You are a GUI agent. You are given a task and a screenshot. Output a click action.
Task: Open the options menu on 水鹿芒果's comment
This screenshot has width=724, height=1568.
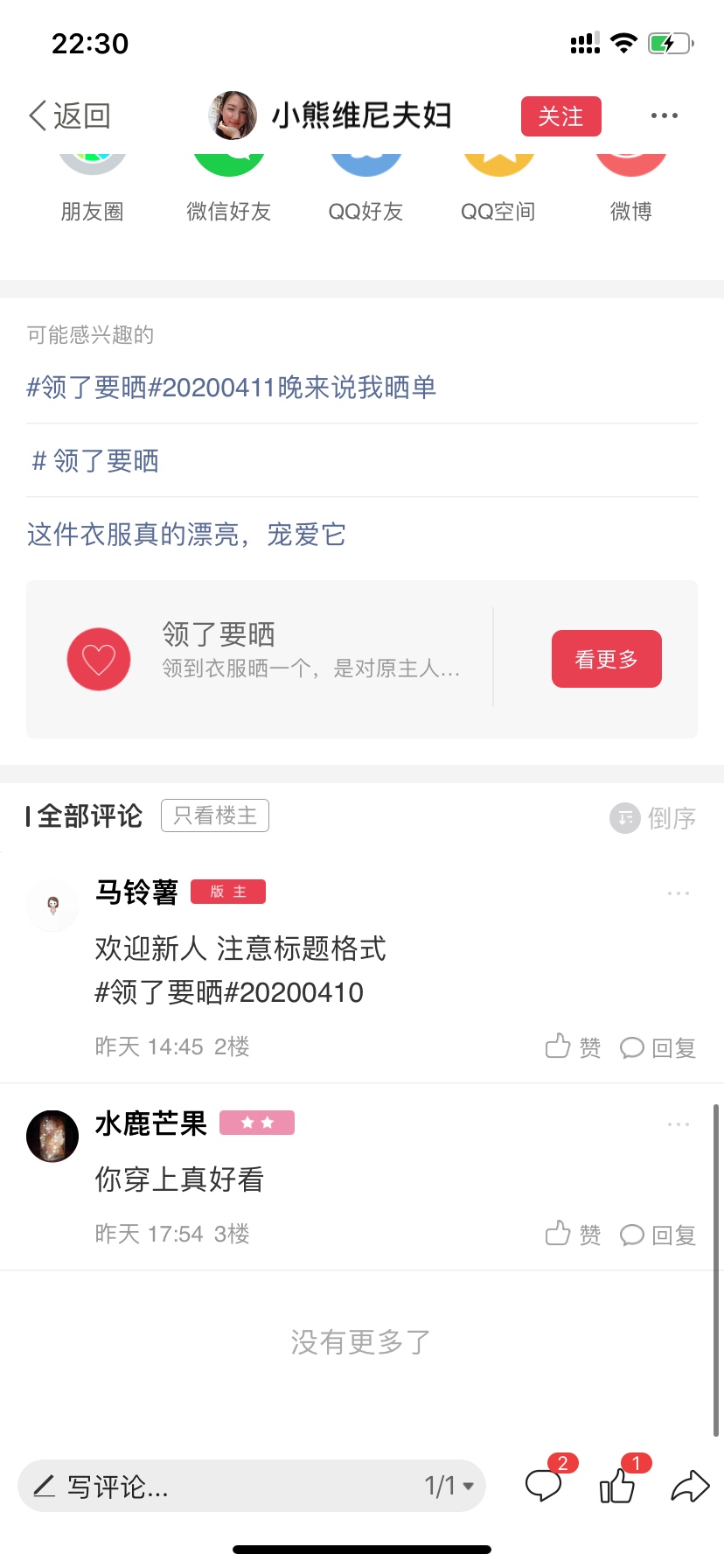[x=679, y=1124]
